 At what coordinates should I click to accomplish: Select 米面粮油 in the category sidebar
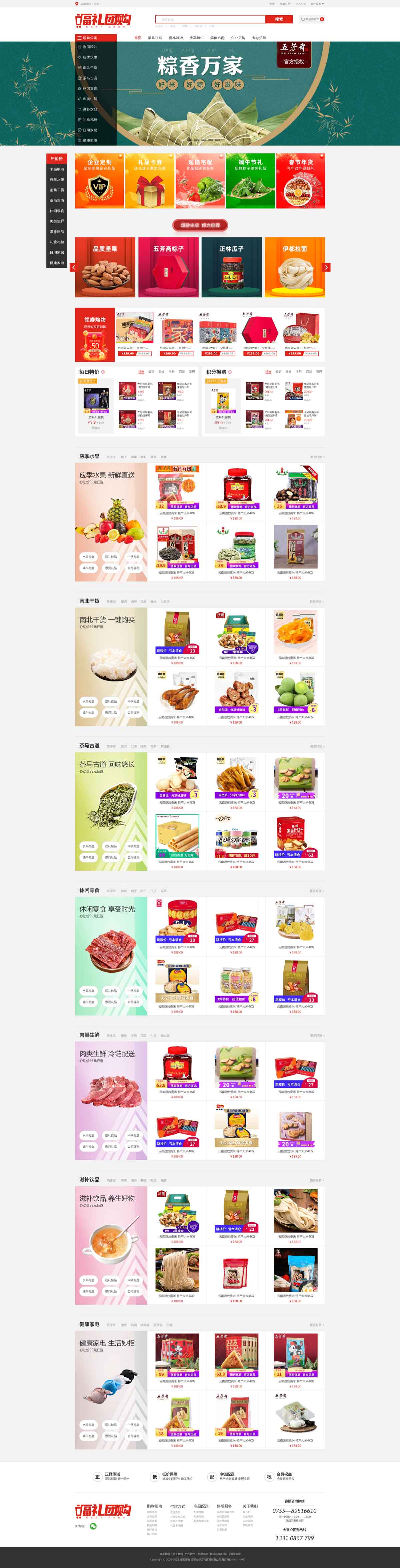(x=90, y=47)
